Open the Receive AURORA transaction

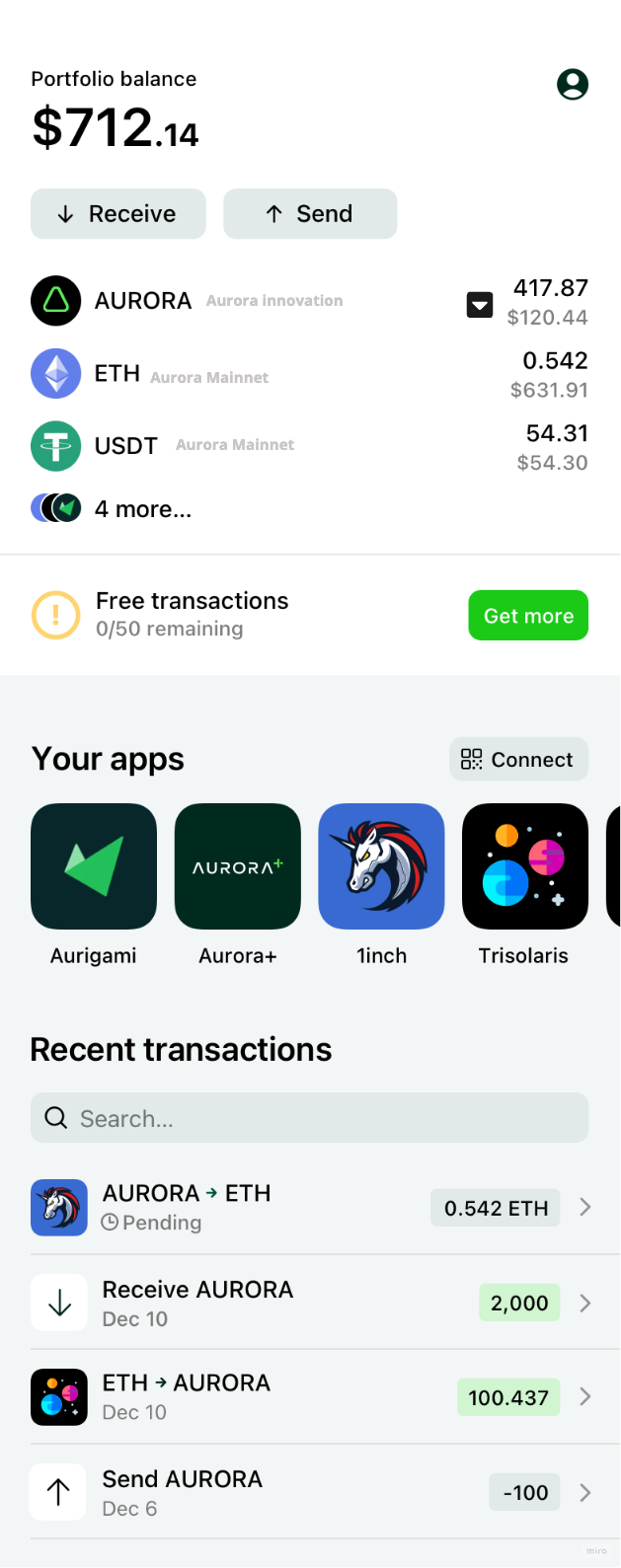[309, 1303]
